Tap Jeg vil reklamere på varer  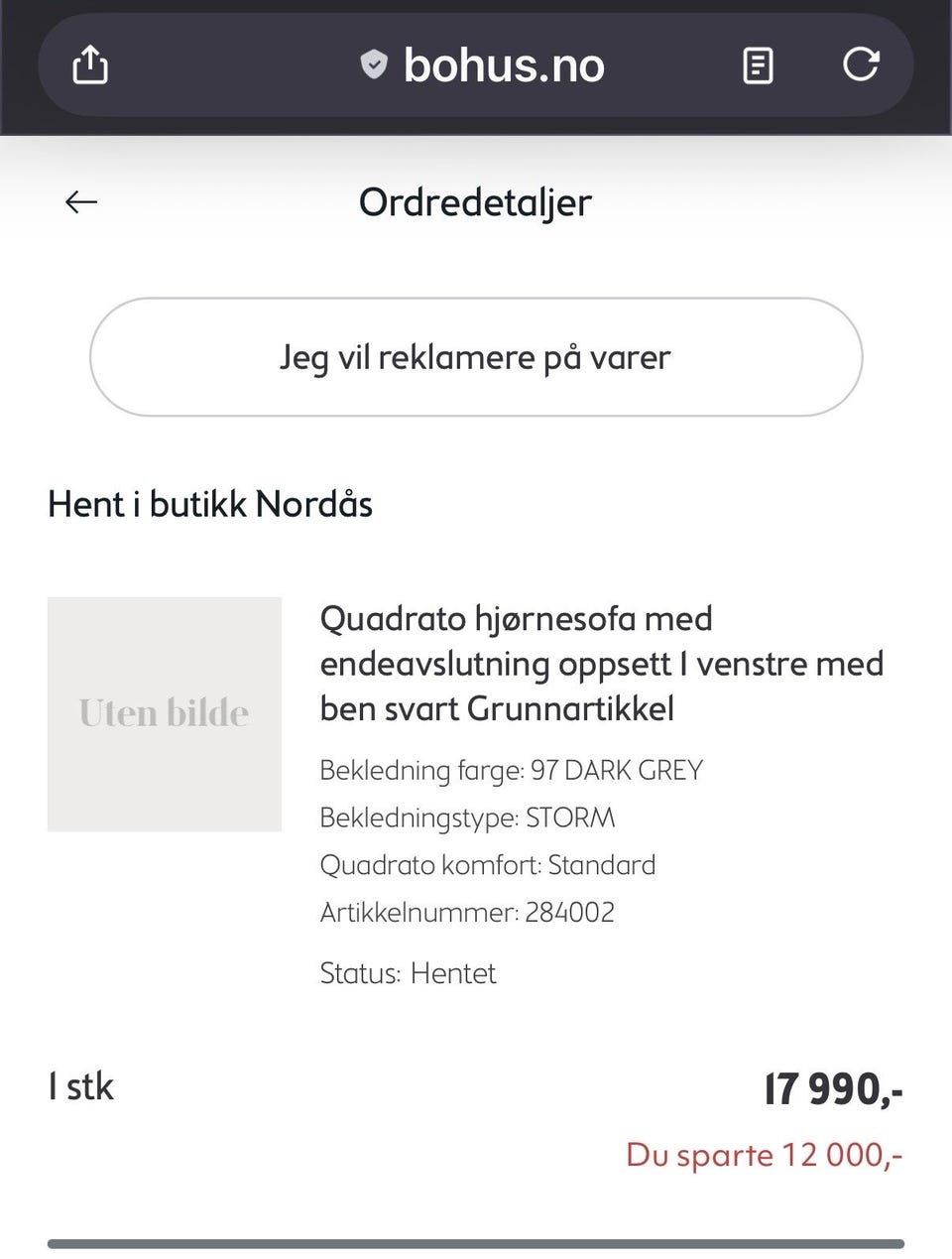[x=476, y=356]
